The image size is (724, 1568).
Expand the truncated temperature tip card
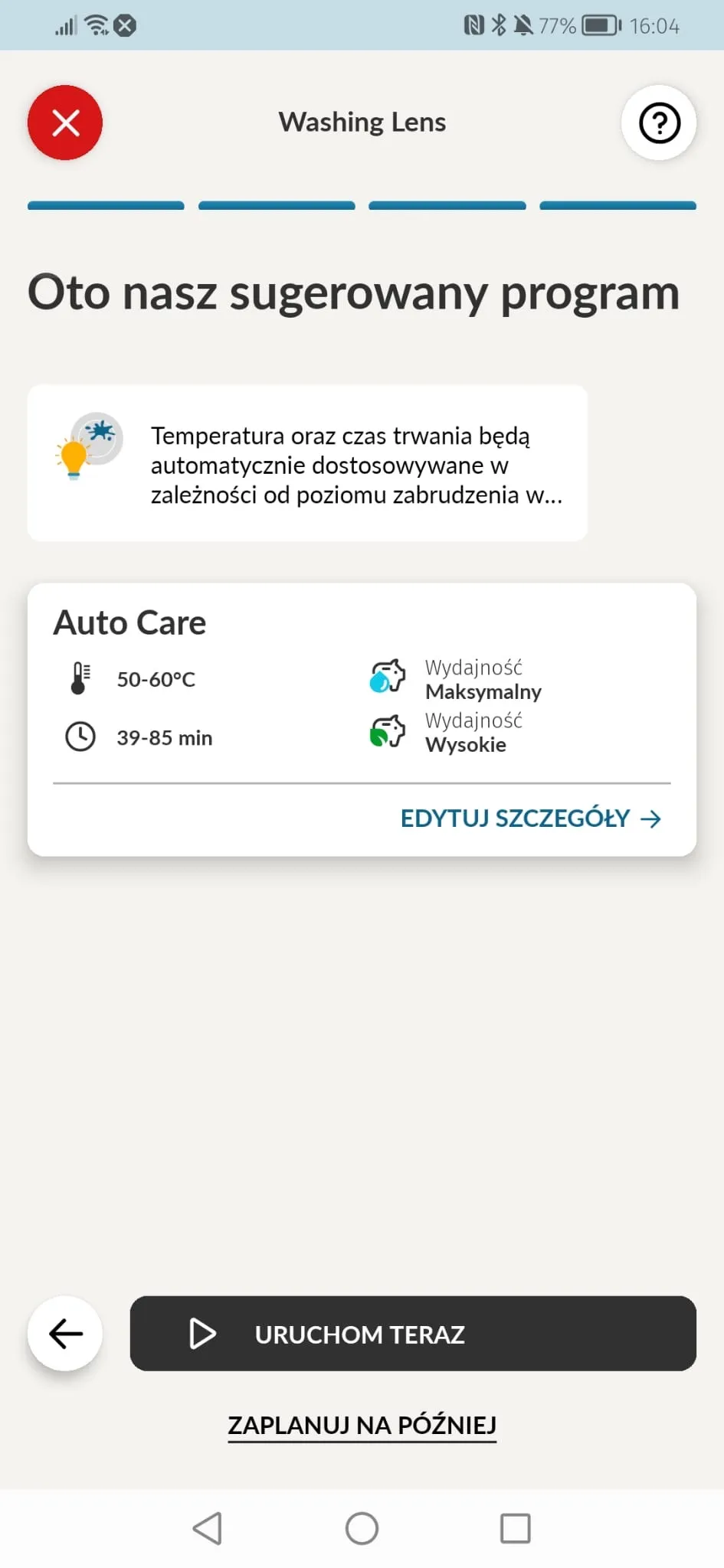(x=307, y=464)
